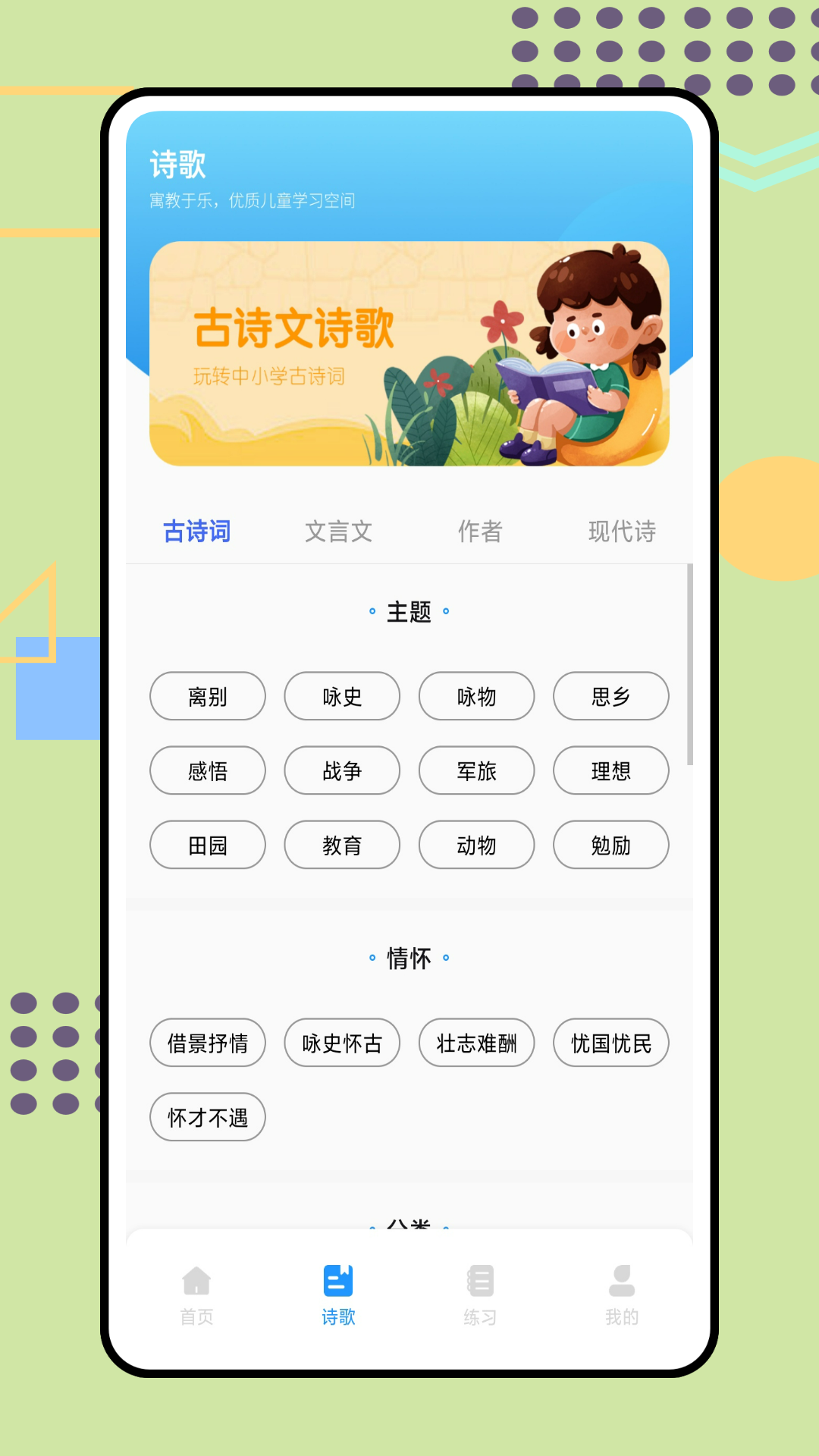Select 田园 under 主题
The width and height of the screenshot is (819, 1456).
coord(207,845)
